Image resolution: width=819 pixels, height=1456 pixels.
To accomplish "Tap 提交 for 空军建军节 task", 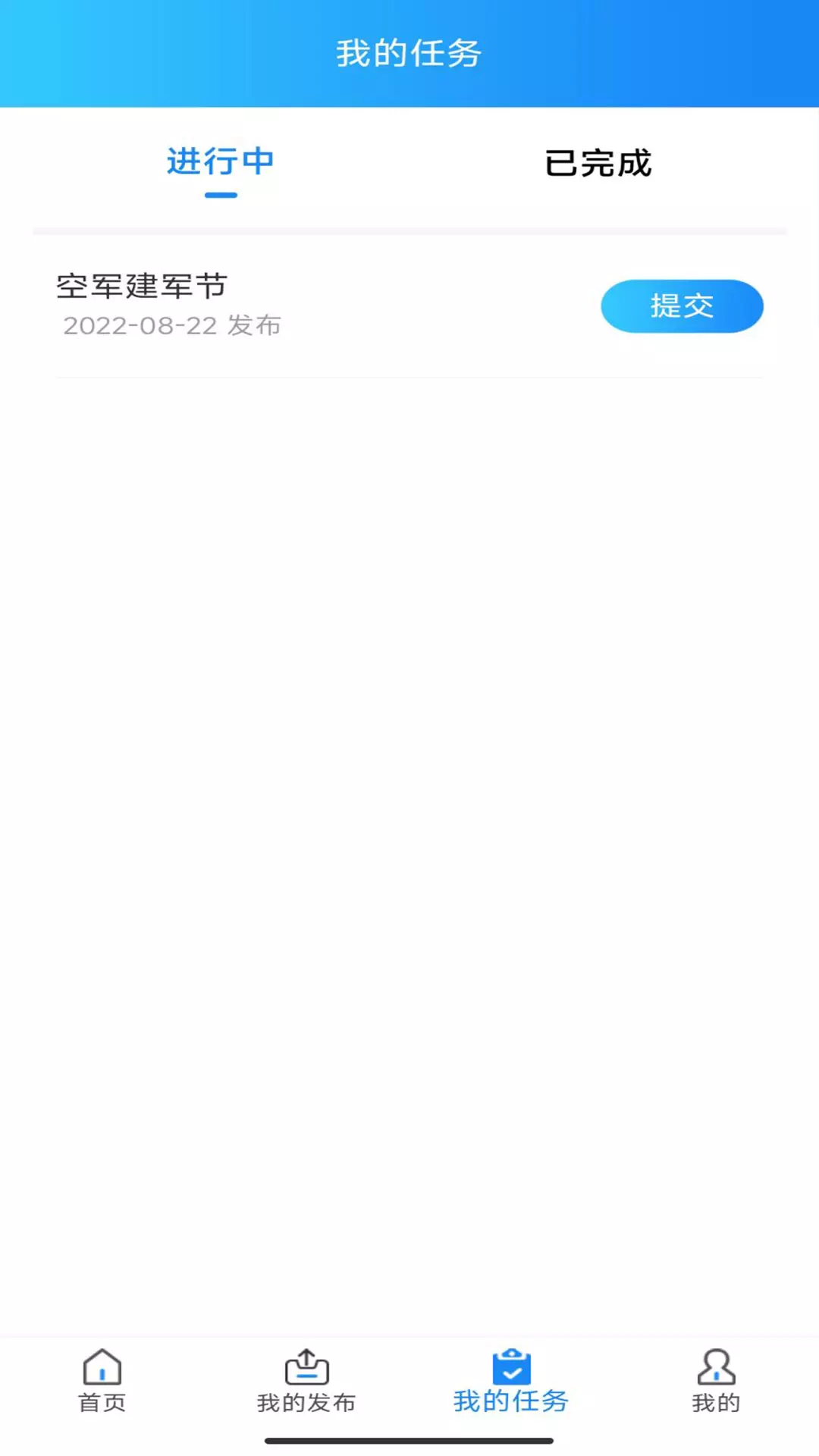I will click(x=682, y=306).
